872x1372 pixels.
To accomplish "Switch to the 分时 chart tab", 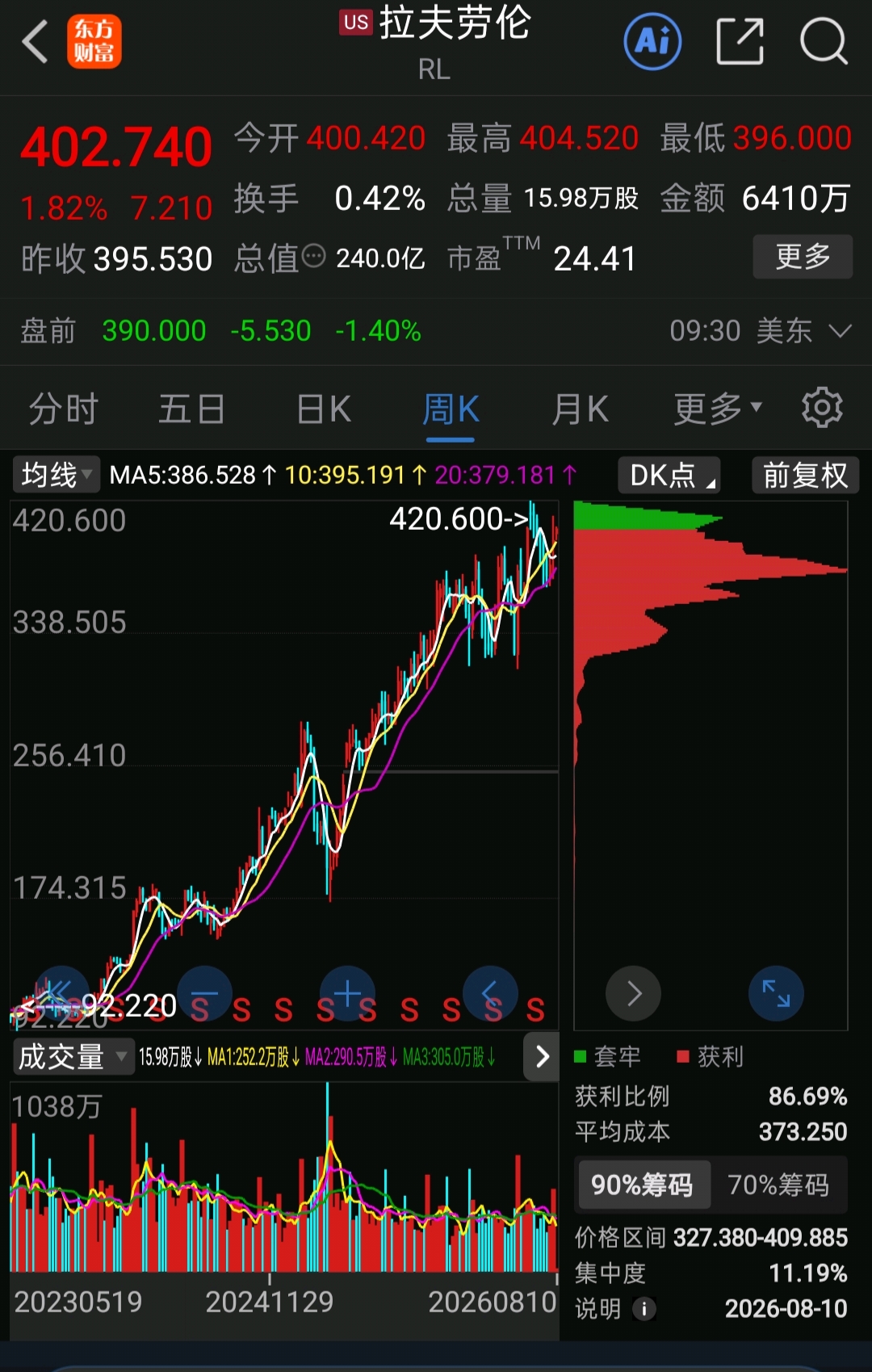I will pos(63,409).
